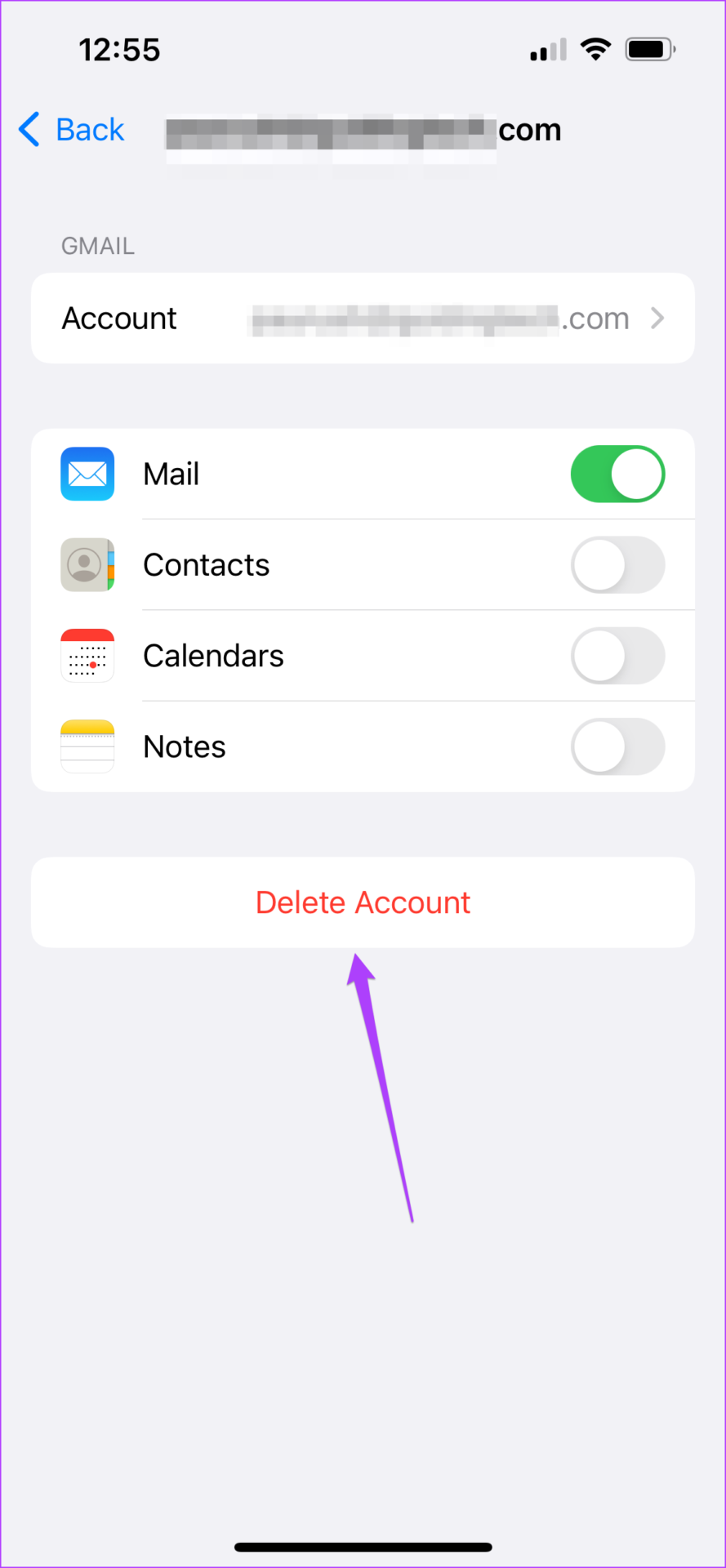726x1568 pixels.
Task: Go back to the previous screen
Action: pyautogui.click(x=72, y=130)
